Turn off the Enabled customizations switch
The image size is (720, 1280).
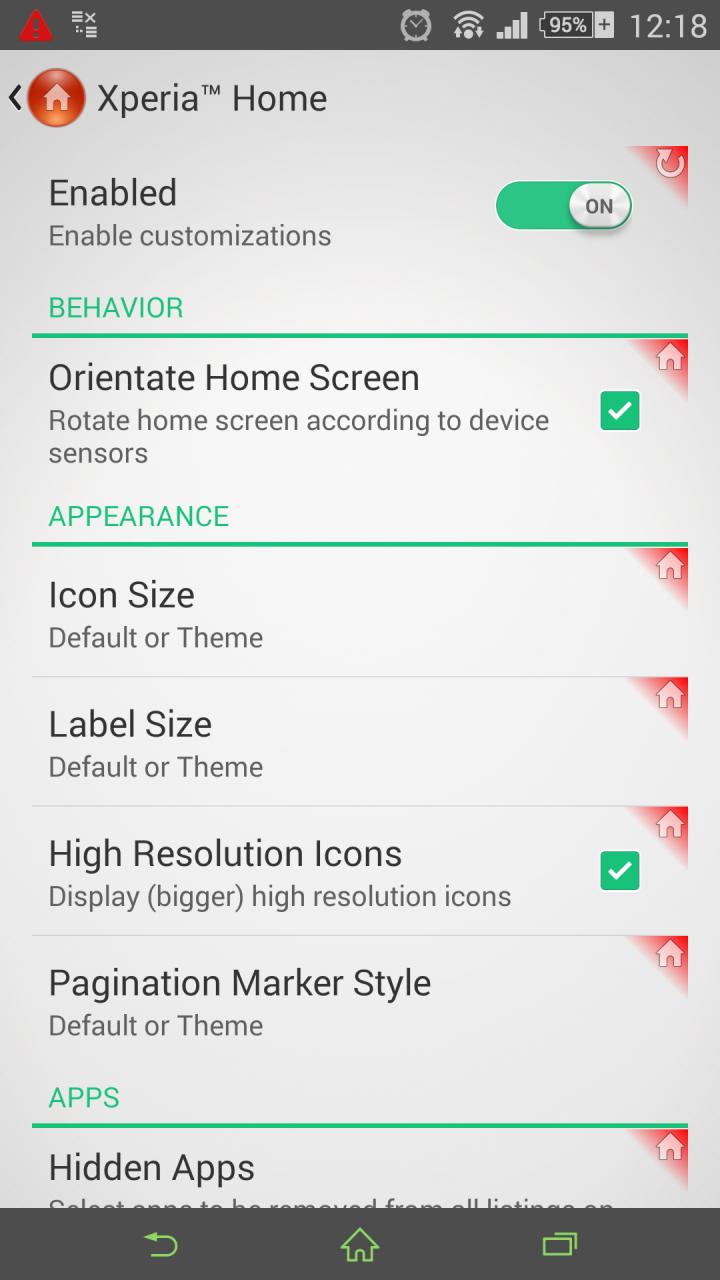click(x=564, y=206)
